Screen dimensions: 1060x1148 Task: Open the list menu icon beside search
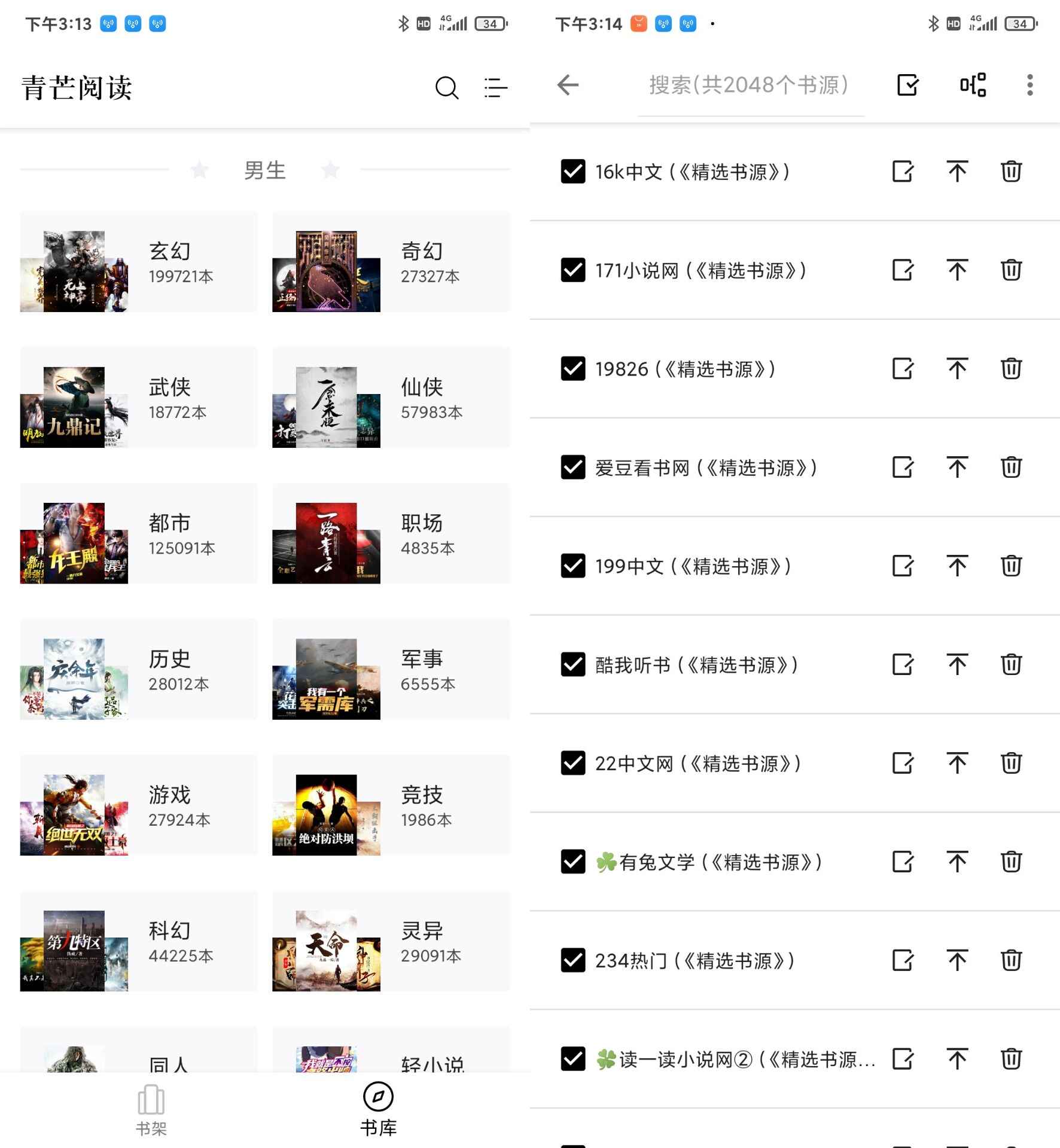(x=495, y=88)
